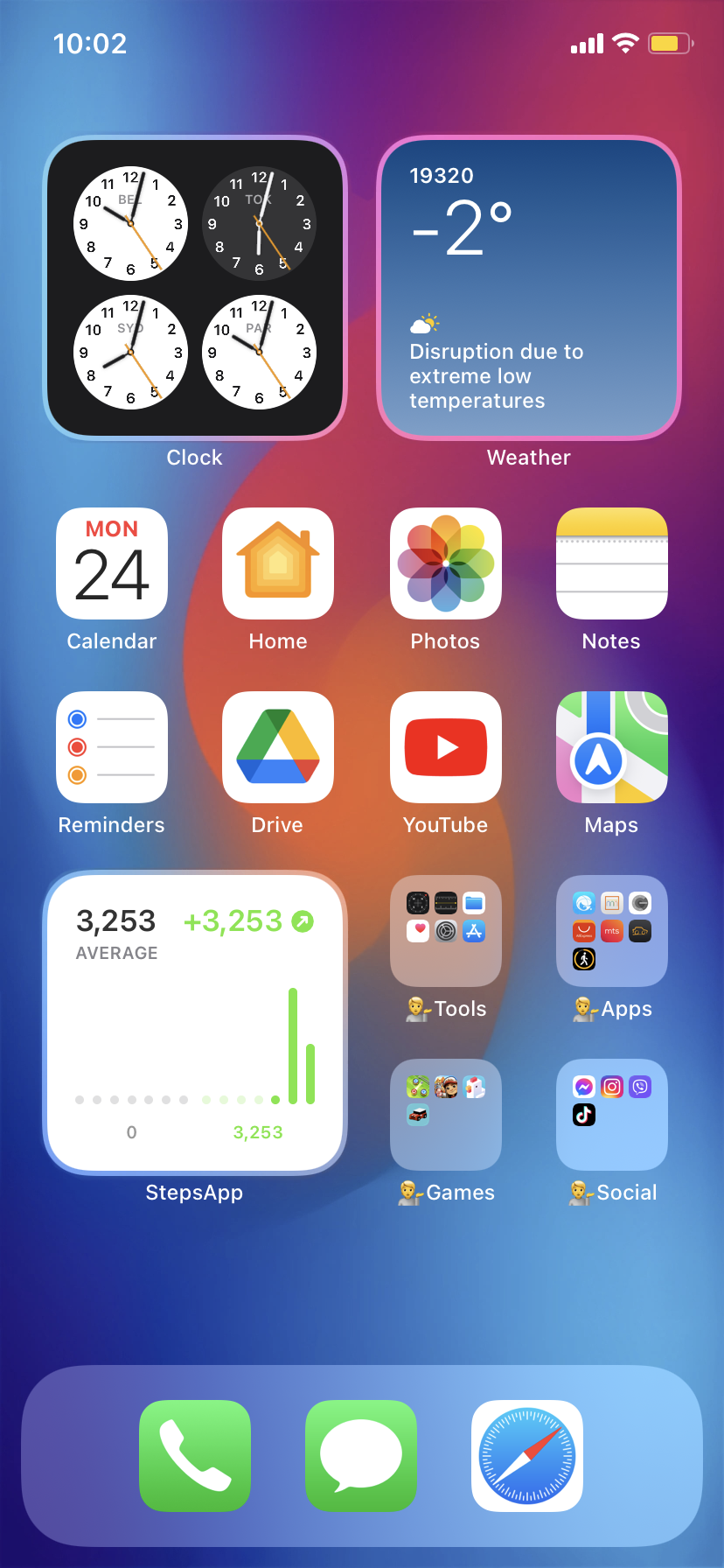The image size is (724, 1568).
Task: Open the Apps folder
Action: pos(612,931)
